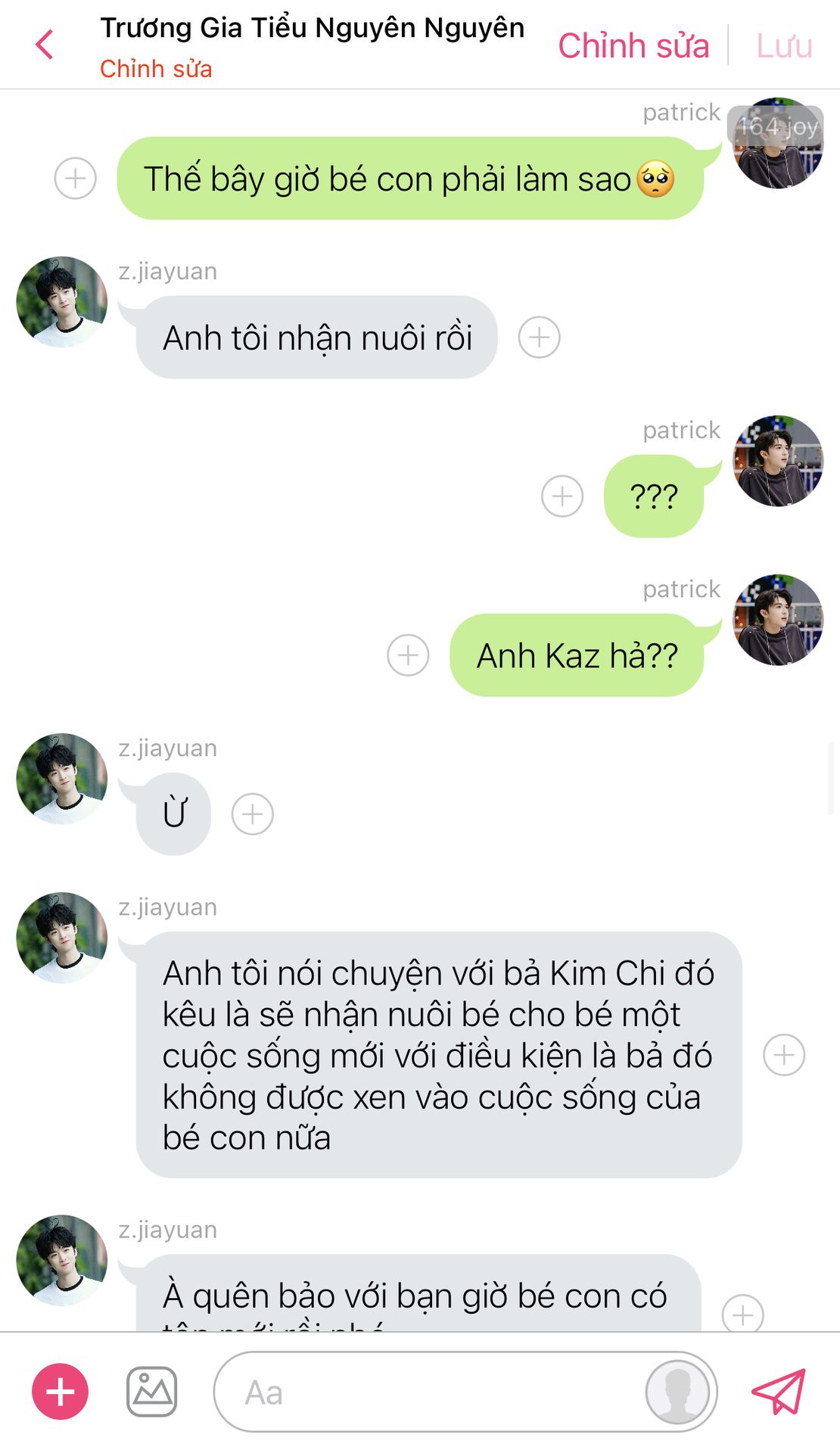
Task: Tap the plus beside the "???" bubble
Action: tap(562, 496)
